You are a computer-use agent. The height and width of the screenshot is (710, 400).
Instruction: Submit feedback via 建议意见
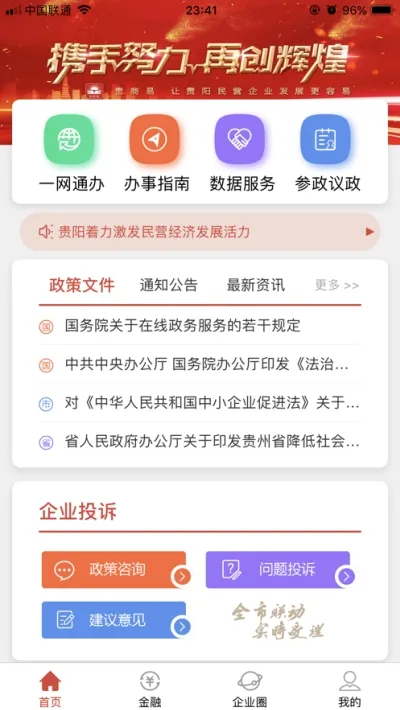[116, 620]
